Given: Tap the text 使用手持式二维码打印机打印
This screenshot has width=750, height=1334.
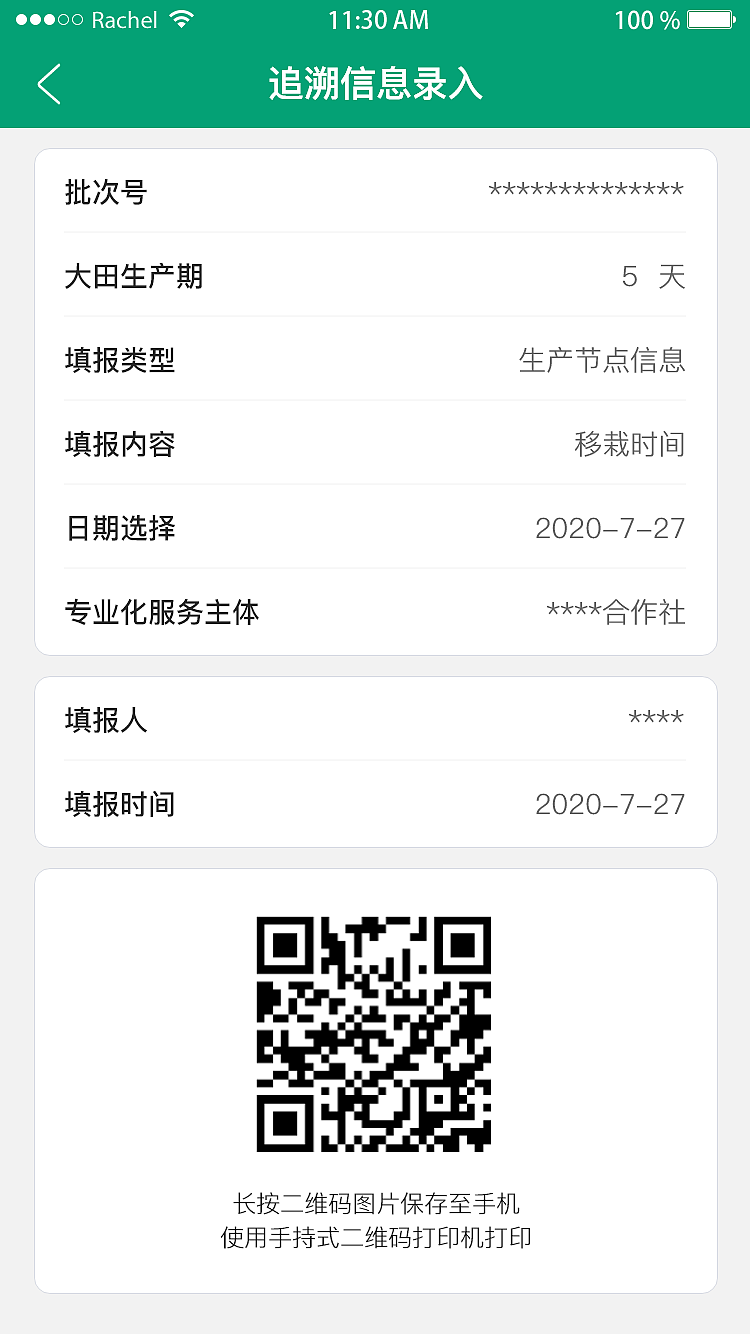Looking at the screenshot, I should coord(375,1238).
